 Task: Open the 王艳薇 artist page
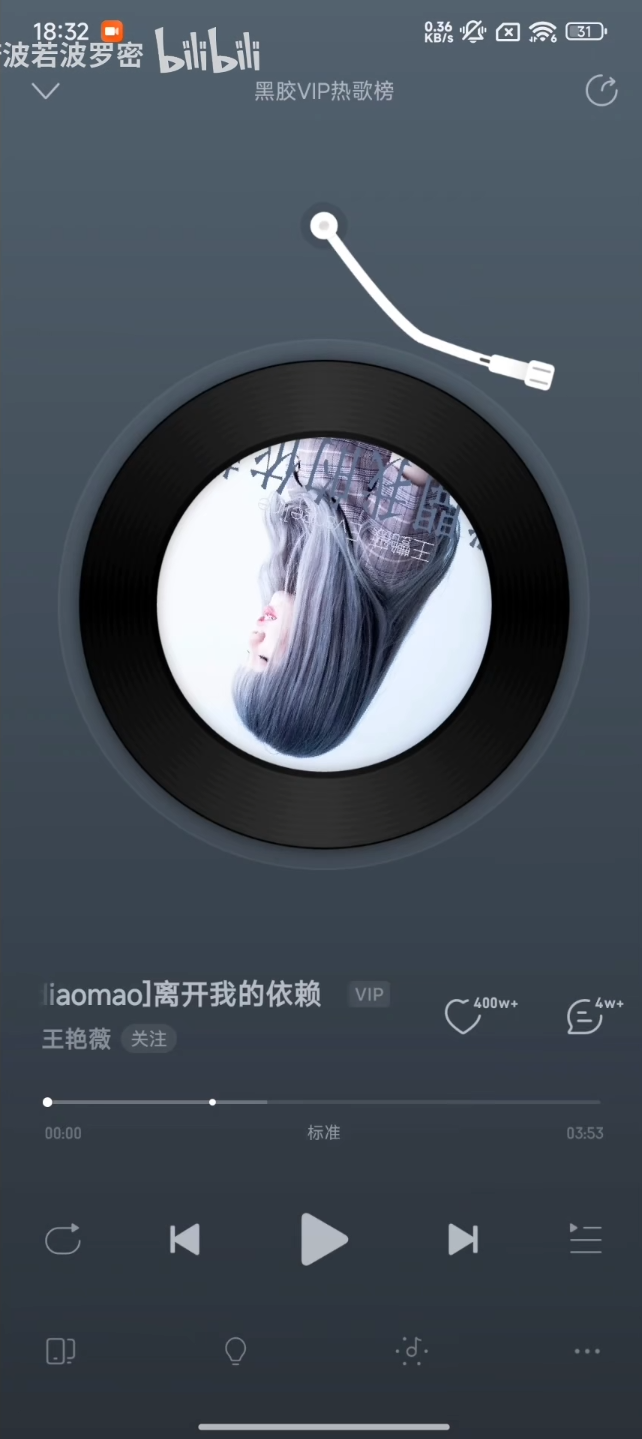(76, 1039)
